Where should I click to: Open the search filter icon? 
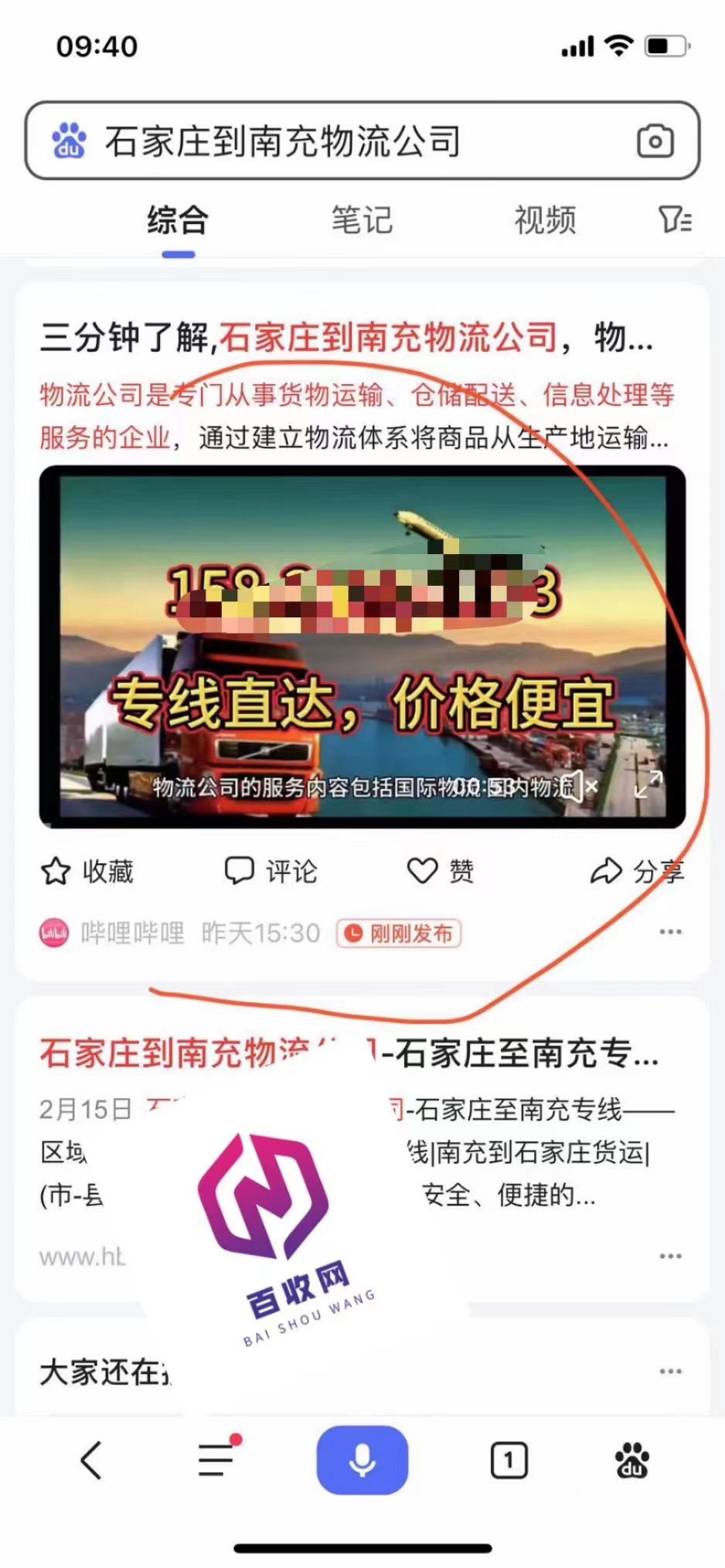(674, 219)
